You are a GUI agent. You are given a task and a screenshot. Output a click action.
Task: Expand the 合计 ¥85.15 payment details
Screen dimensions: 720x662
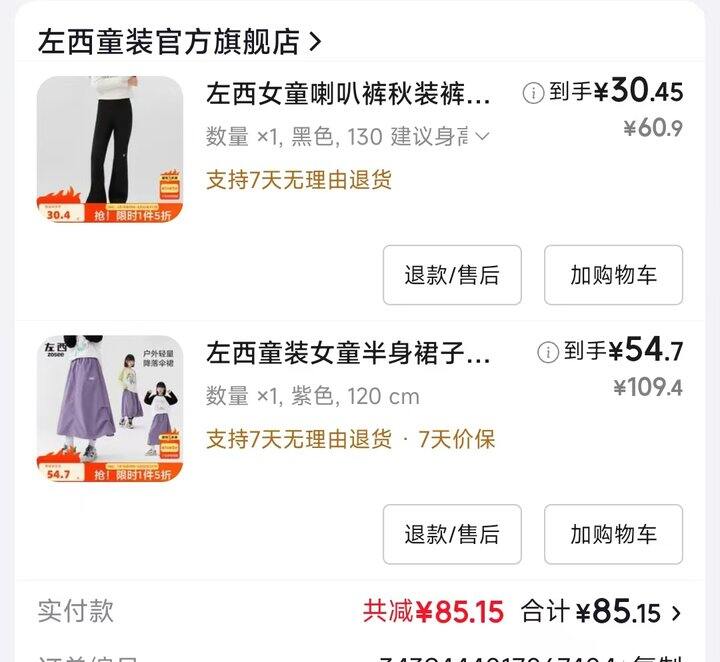[x=676, y=612]
